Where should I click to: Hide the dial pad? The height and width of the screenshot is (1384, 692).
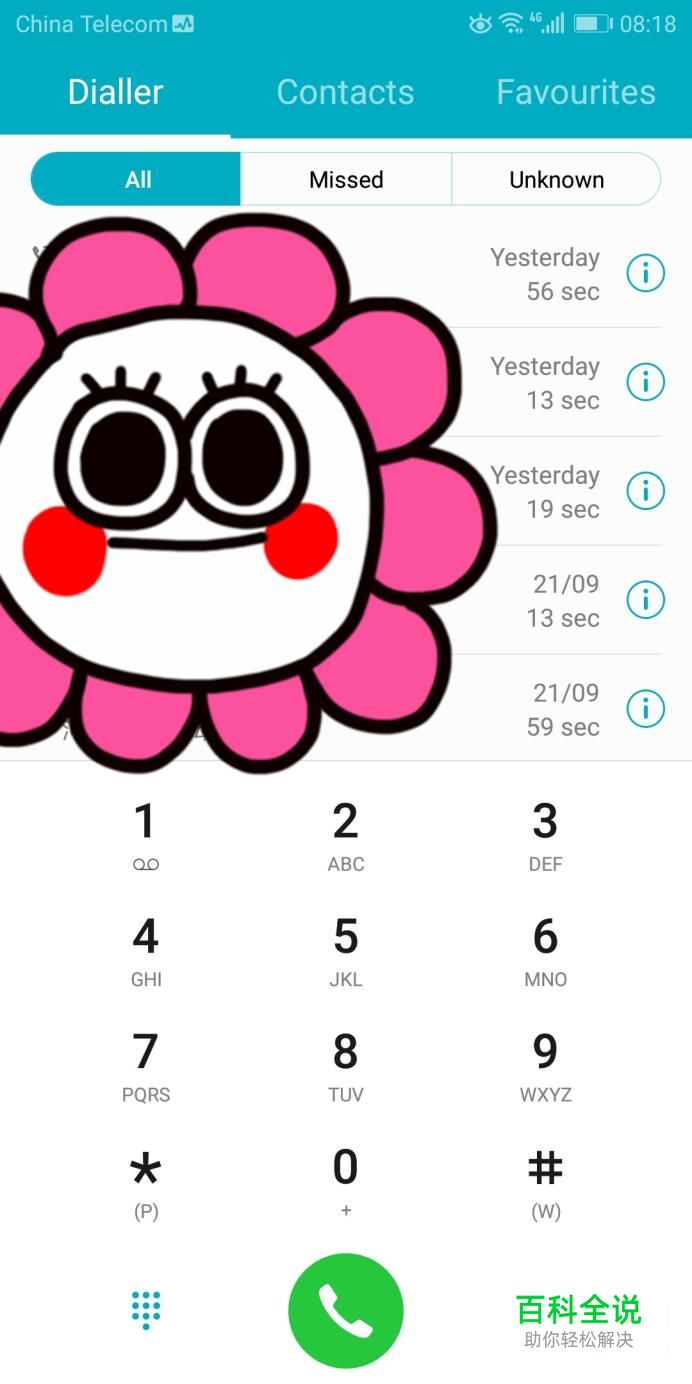point(146,1309)
